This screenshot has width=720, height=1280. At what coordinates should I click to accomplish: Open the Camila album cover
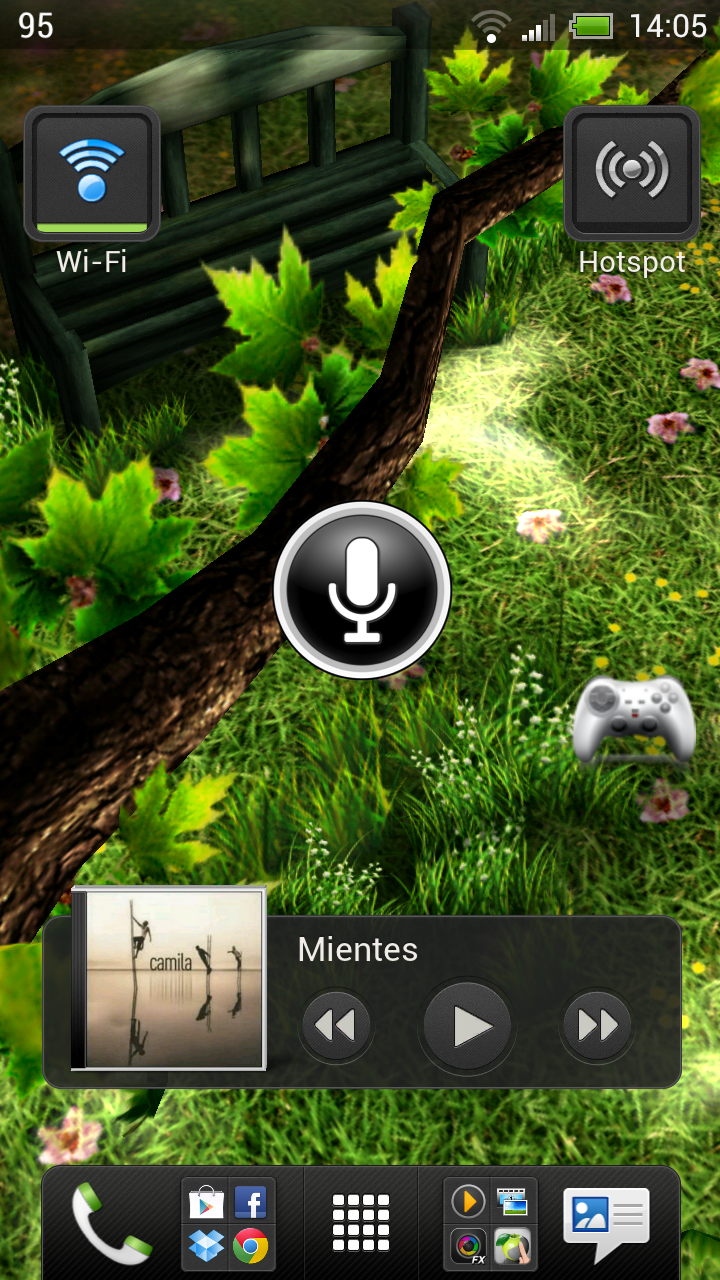pos(169,979)
